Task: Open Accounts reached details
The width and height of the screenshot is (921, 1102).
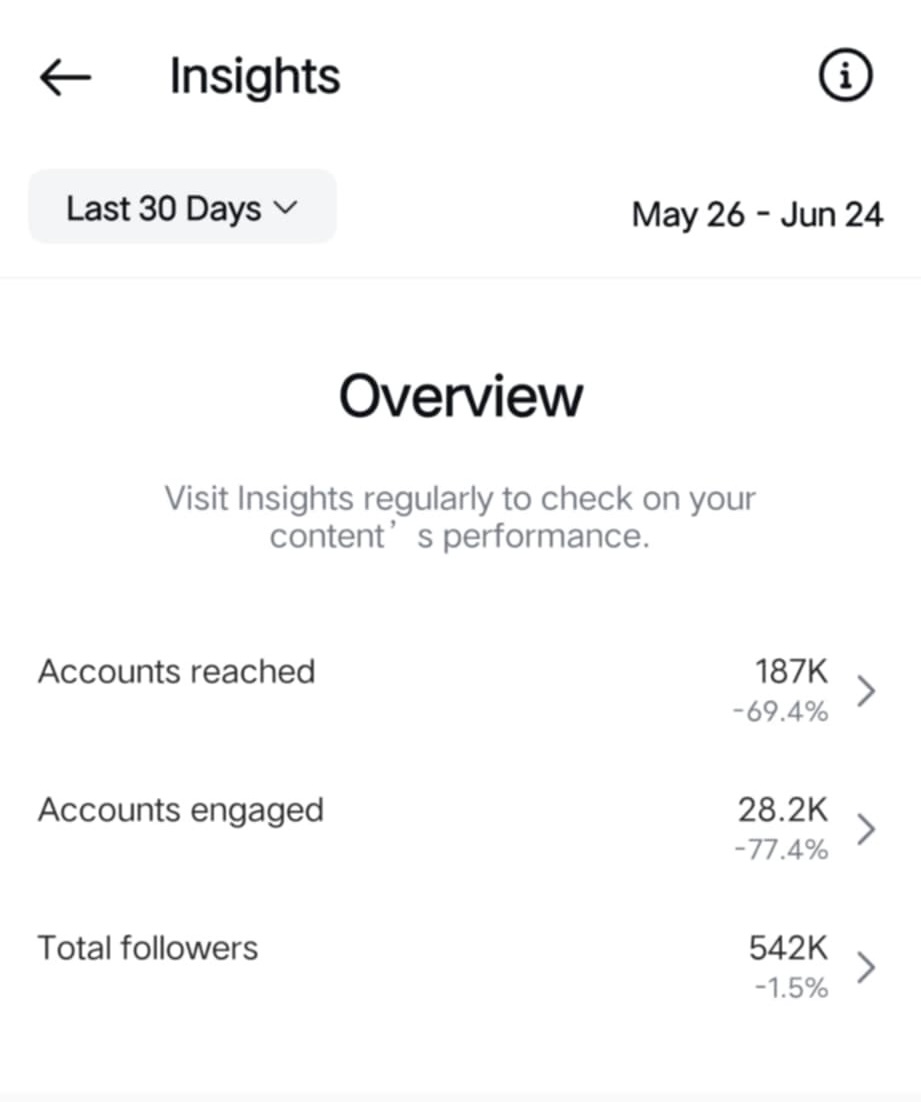Action: 866,690
